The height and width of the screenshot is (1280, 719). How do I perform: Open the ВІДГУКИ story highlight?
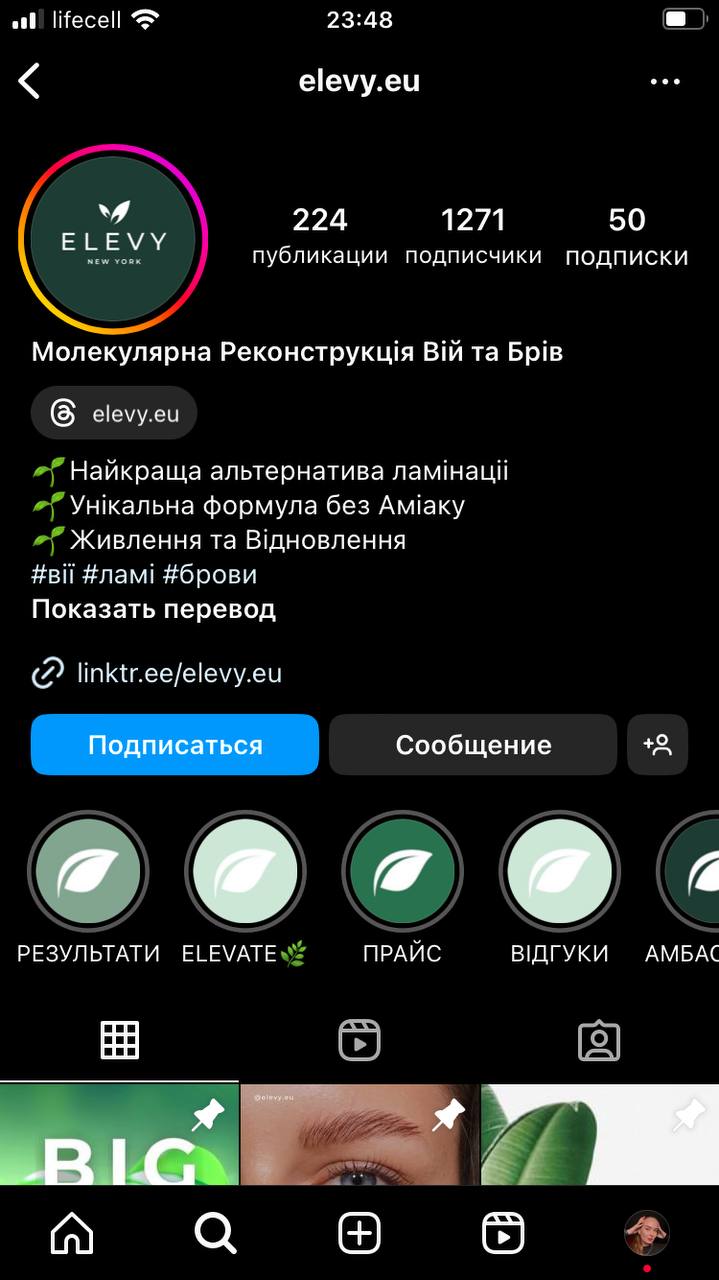559,871
